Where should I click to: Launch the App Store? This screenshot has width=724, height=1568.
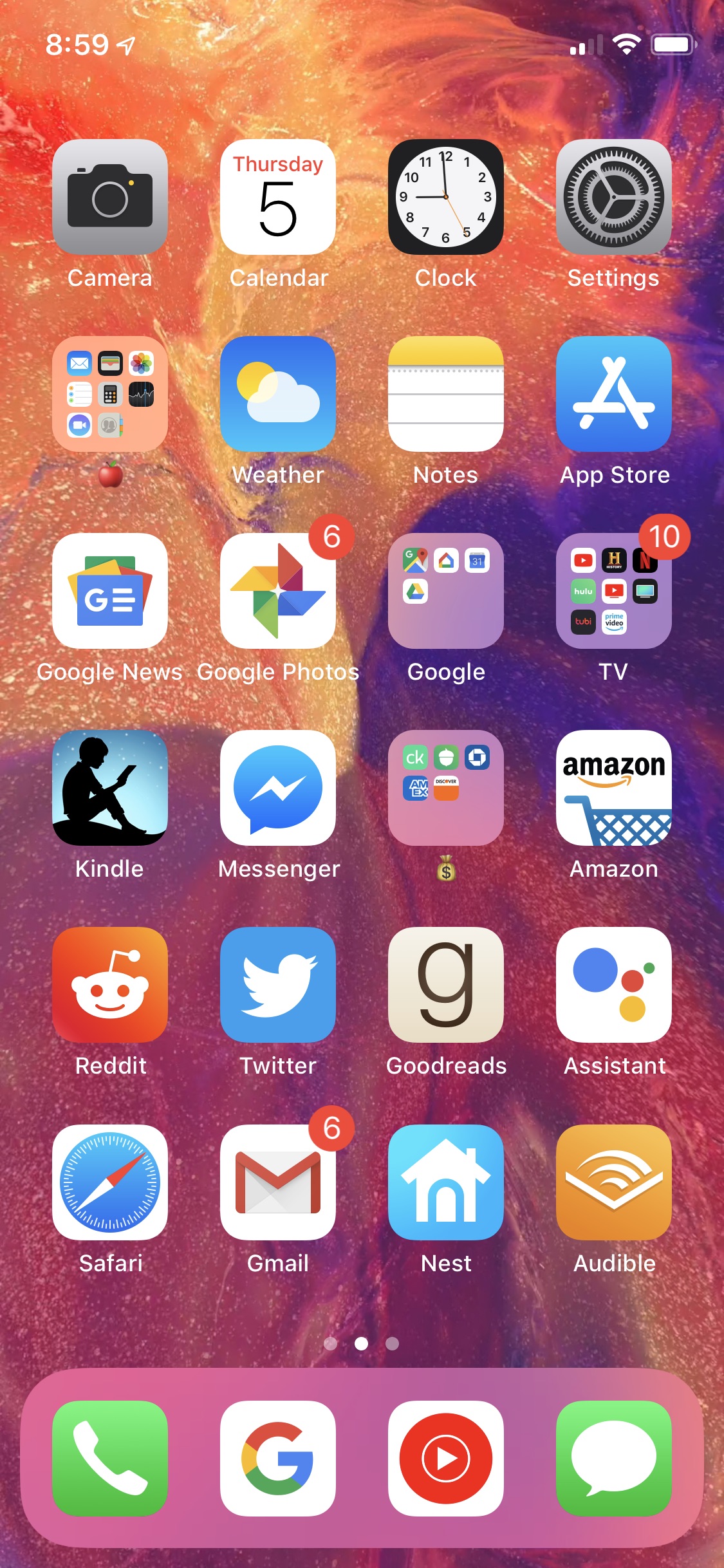tap(613, 394)
